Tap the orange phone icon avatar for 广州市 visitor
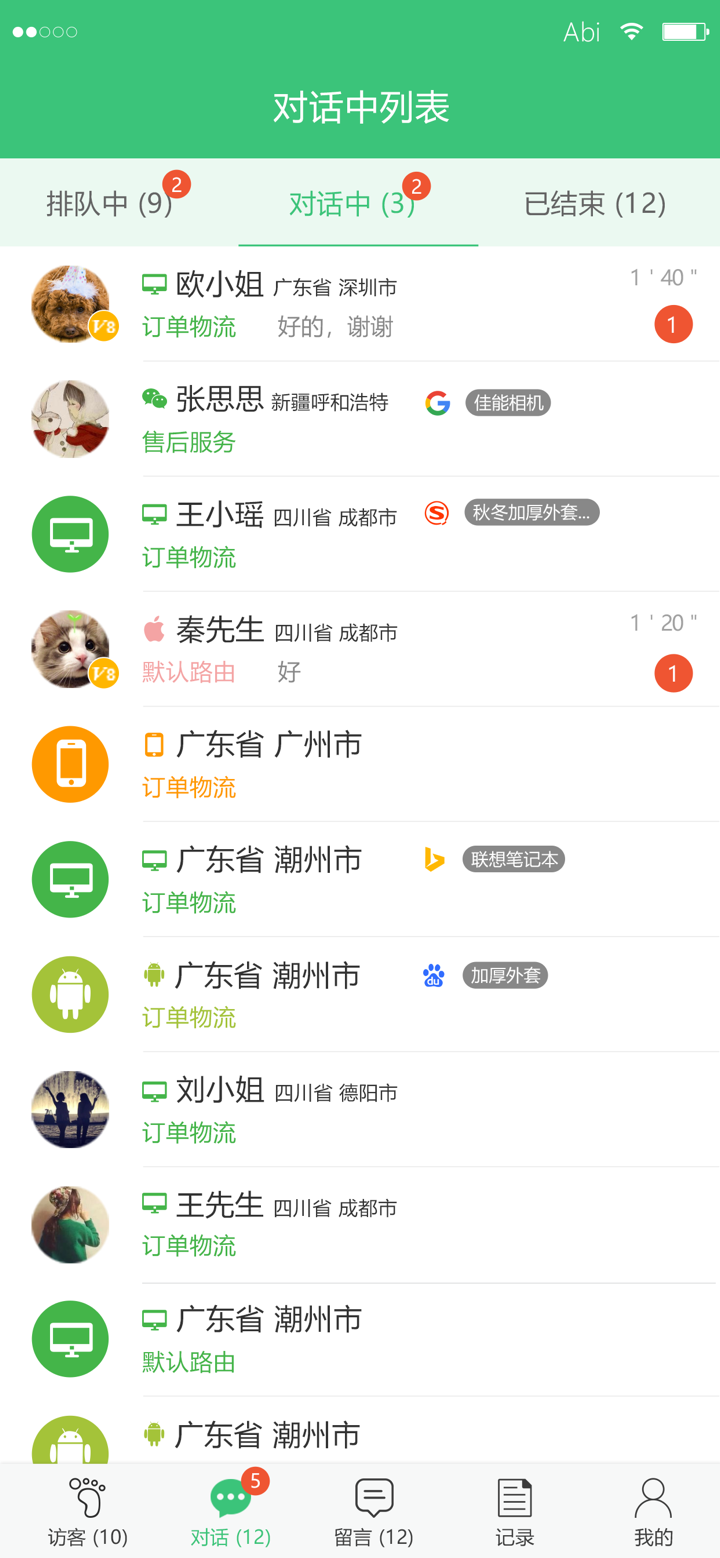 click(70, 763)
